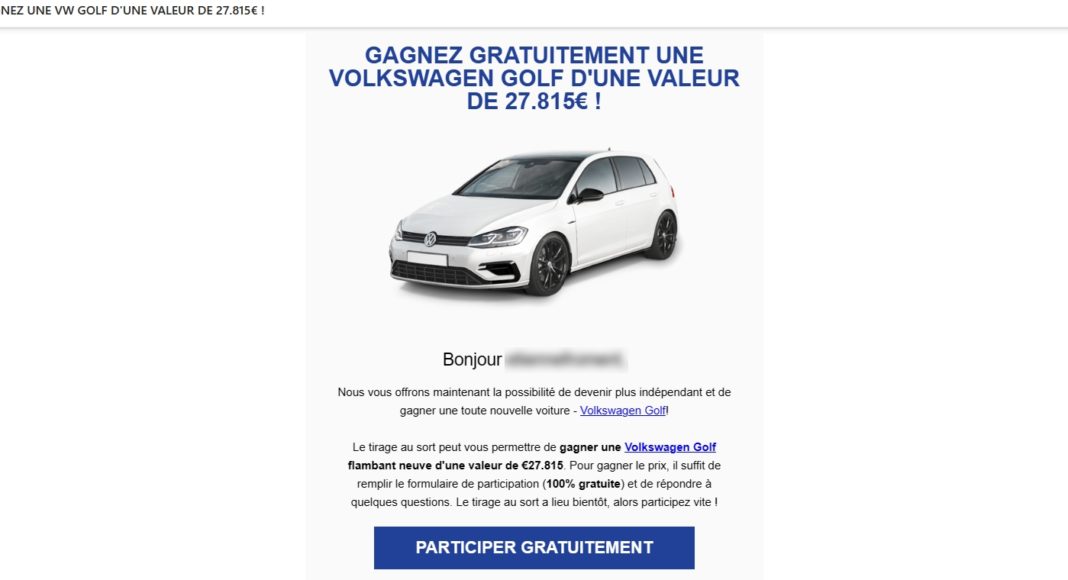Open the first Volkswagen Golf link
Image resolution: width=1068 pixels, height=580 pixels.
click(x=622, y=411)
